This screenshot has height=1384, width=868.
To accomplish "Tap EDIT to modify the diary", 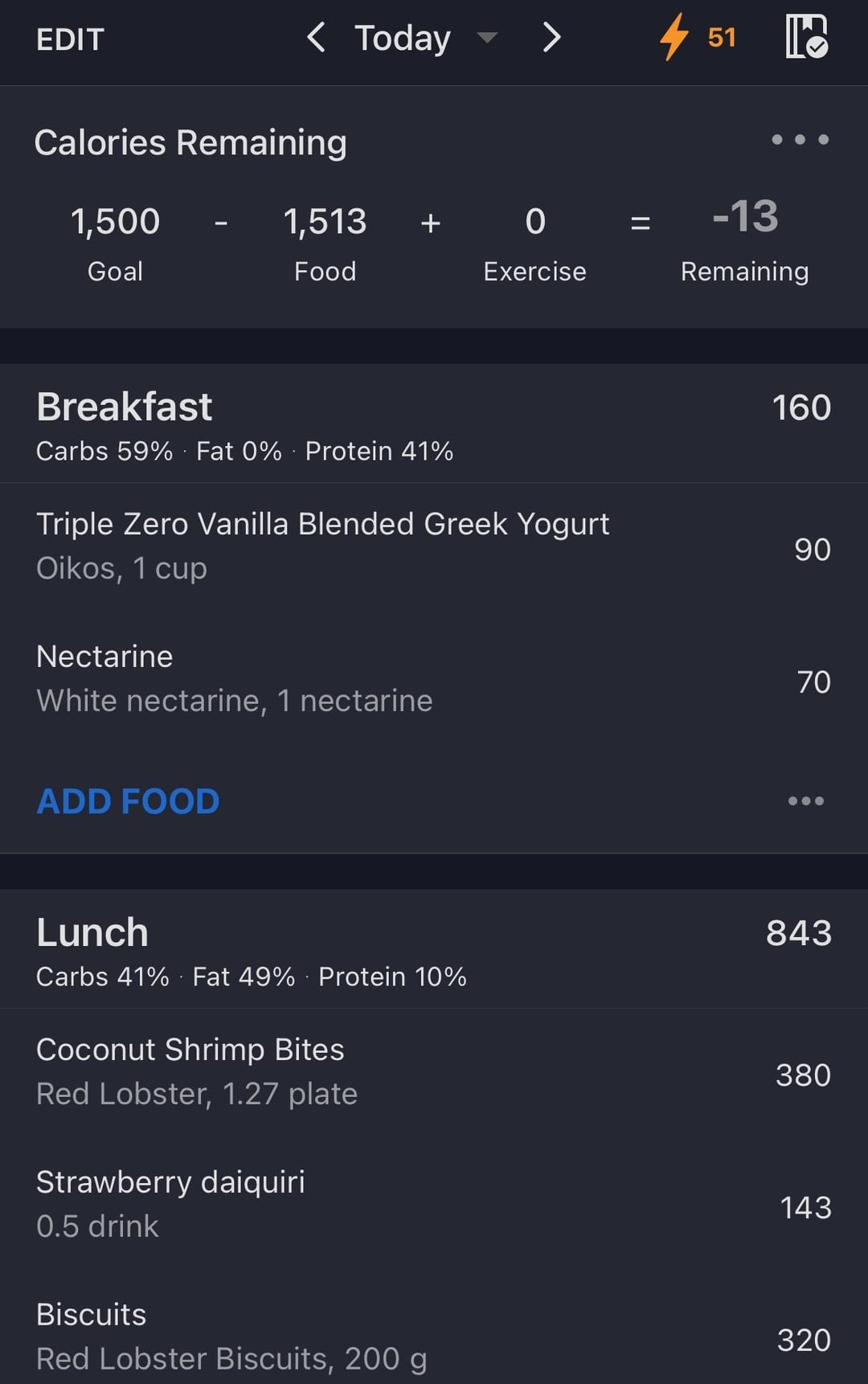I will (70, 39).
